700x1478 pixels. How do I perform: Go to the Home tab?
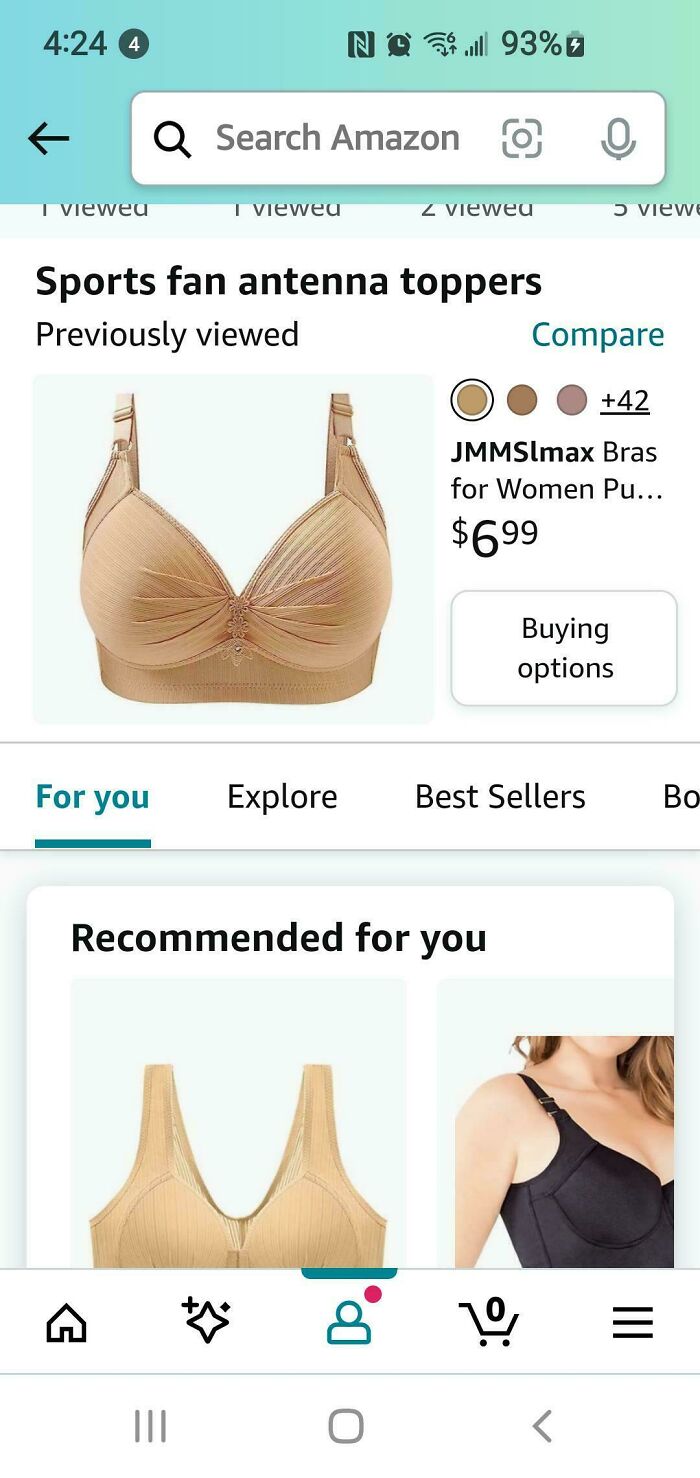tap(67, 1322)
